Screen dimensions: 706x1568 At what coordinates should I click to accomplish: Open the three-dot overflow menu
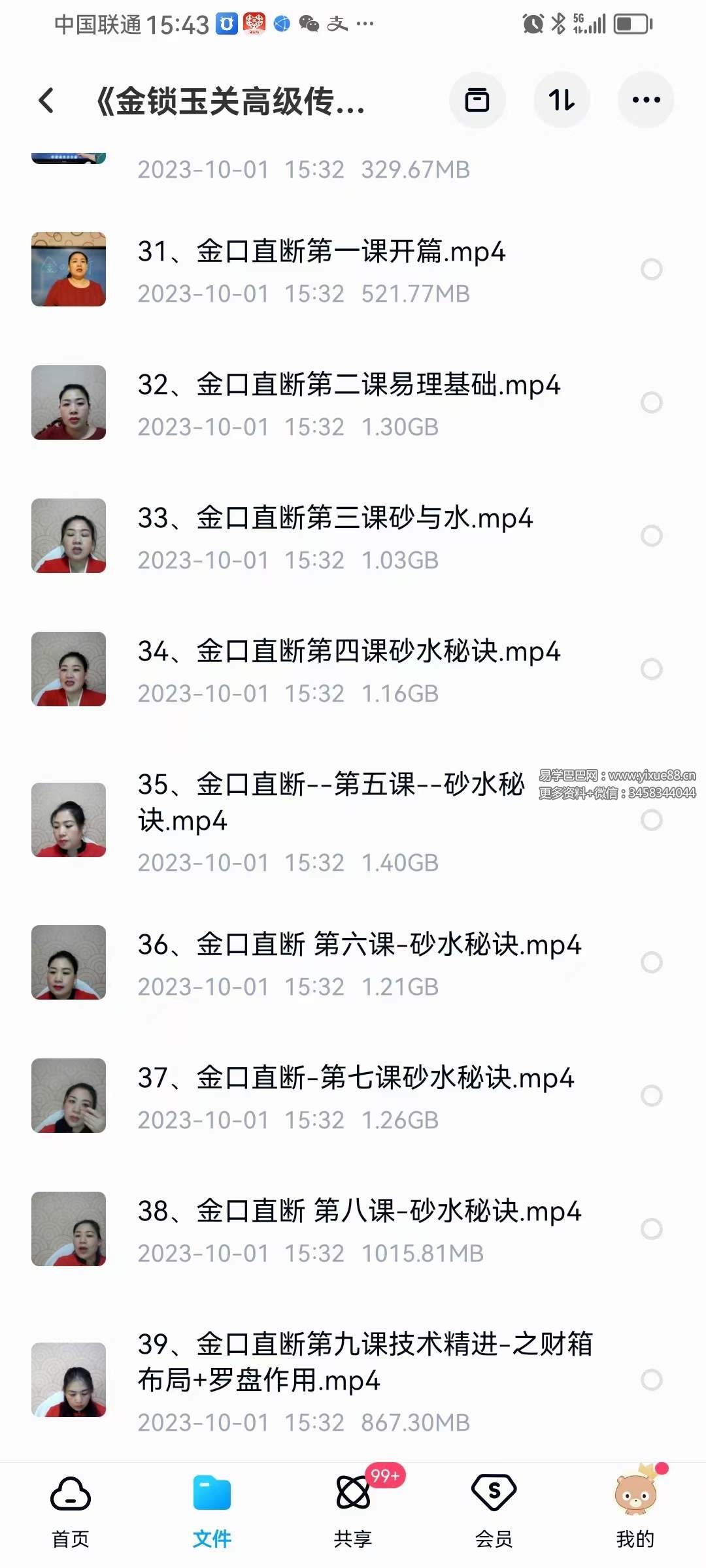click(x=646, y=101)
